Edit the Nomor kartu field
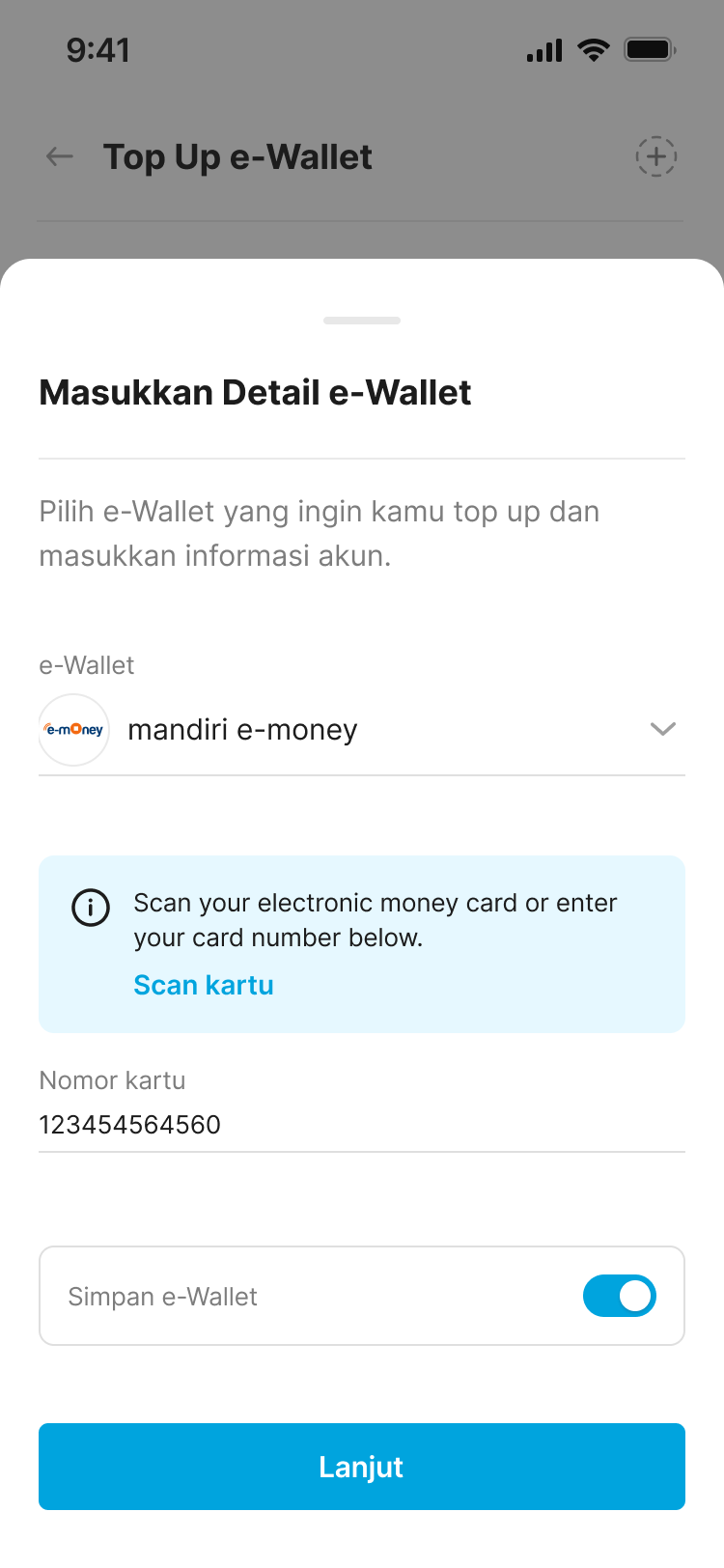The height and width of the screenshot is (1568, 724). tap(361, 1125)
